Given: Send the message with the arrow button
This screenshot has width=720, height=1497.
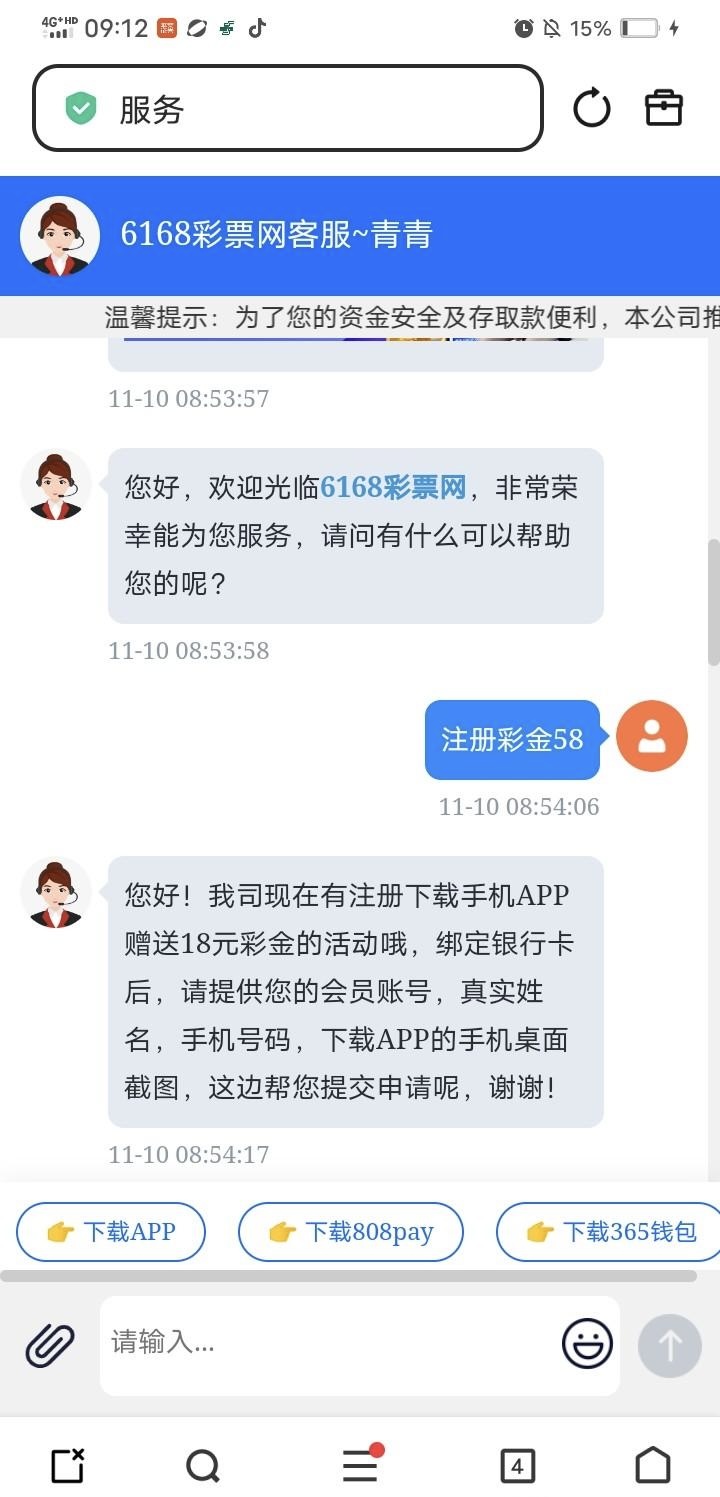Looking at the screenshot, I should (669, 1345).
